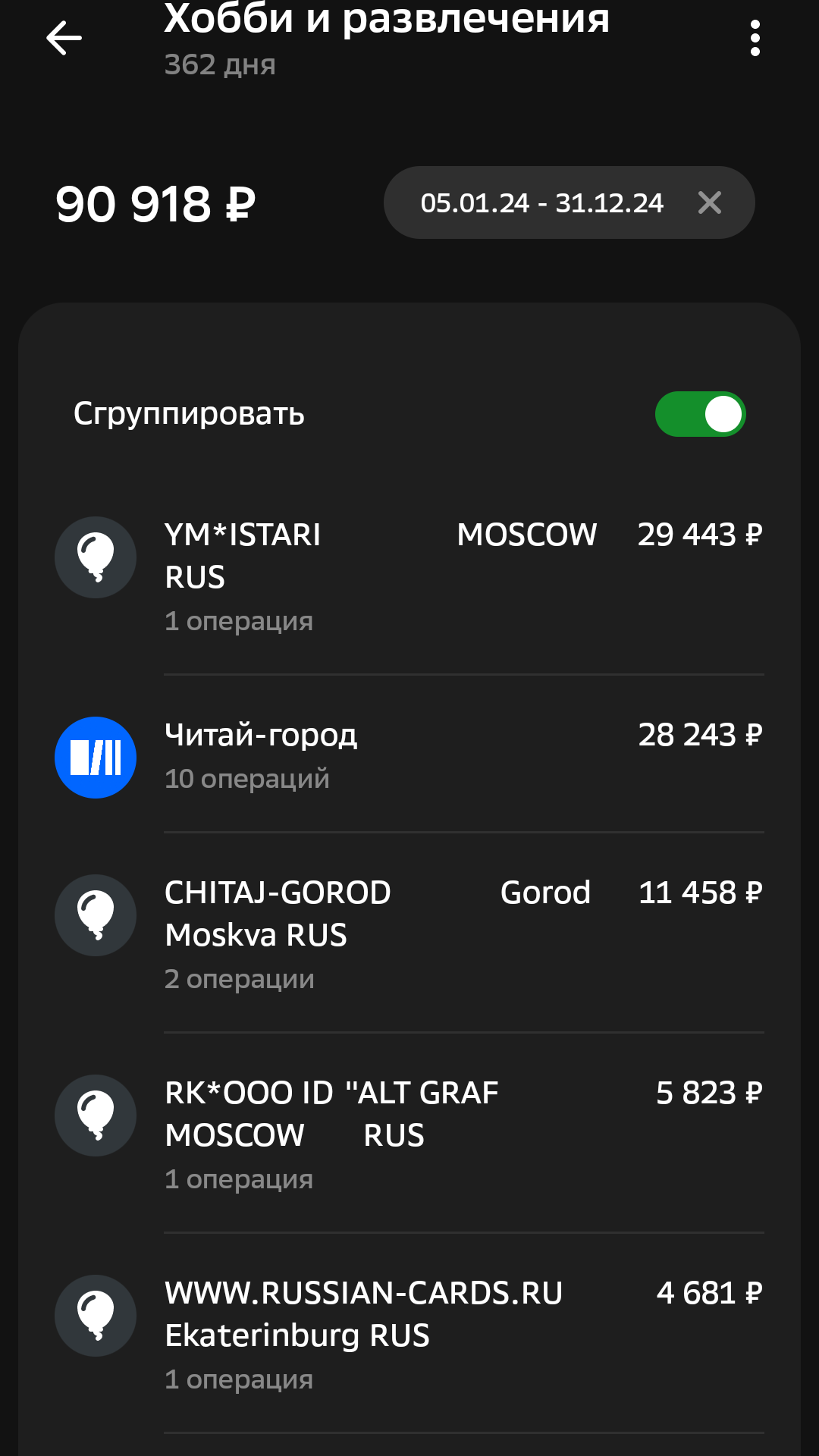Screen dimensions: 819x1456
Task: Select WWW.RUSSIAN-CARDS.RU Ekaterinburg row
Action: point(409,1335)
